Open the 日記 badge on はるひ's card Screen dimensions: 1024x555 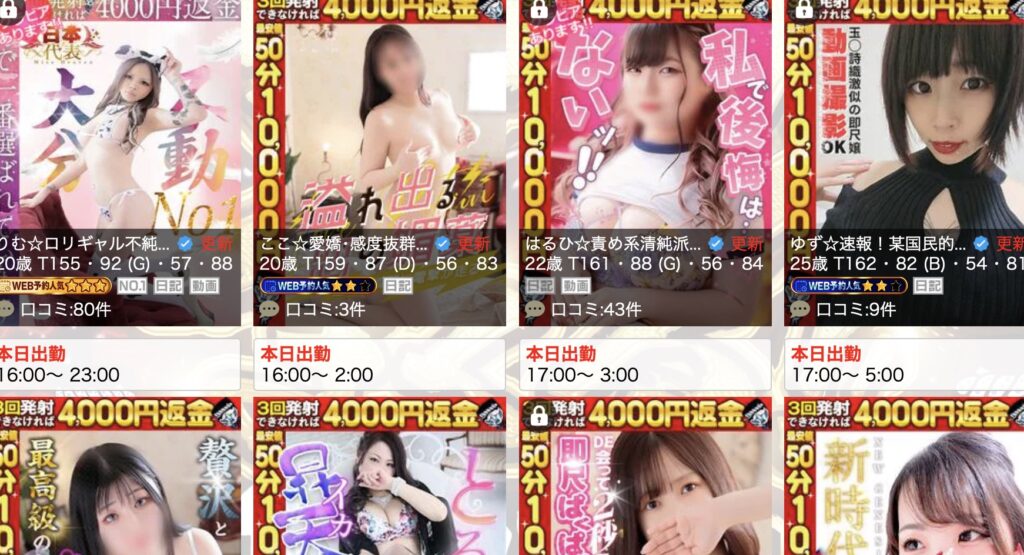click(540, 286)
